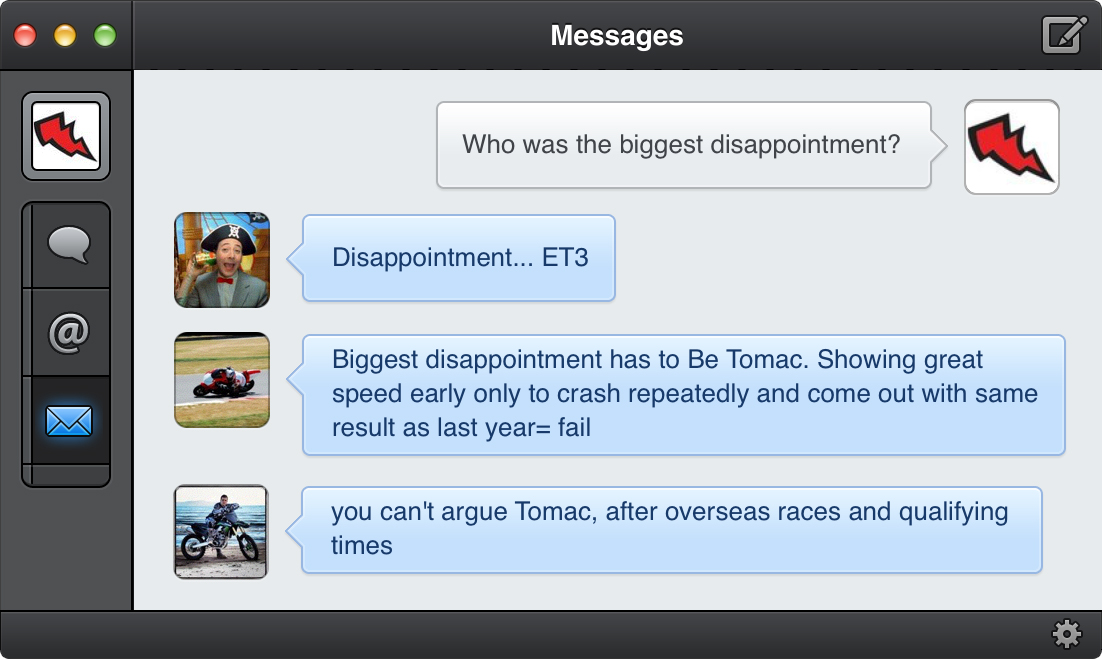Open the settings gear

tap(1067, 633)
